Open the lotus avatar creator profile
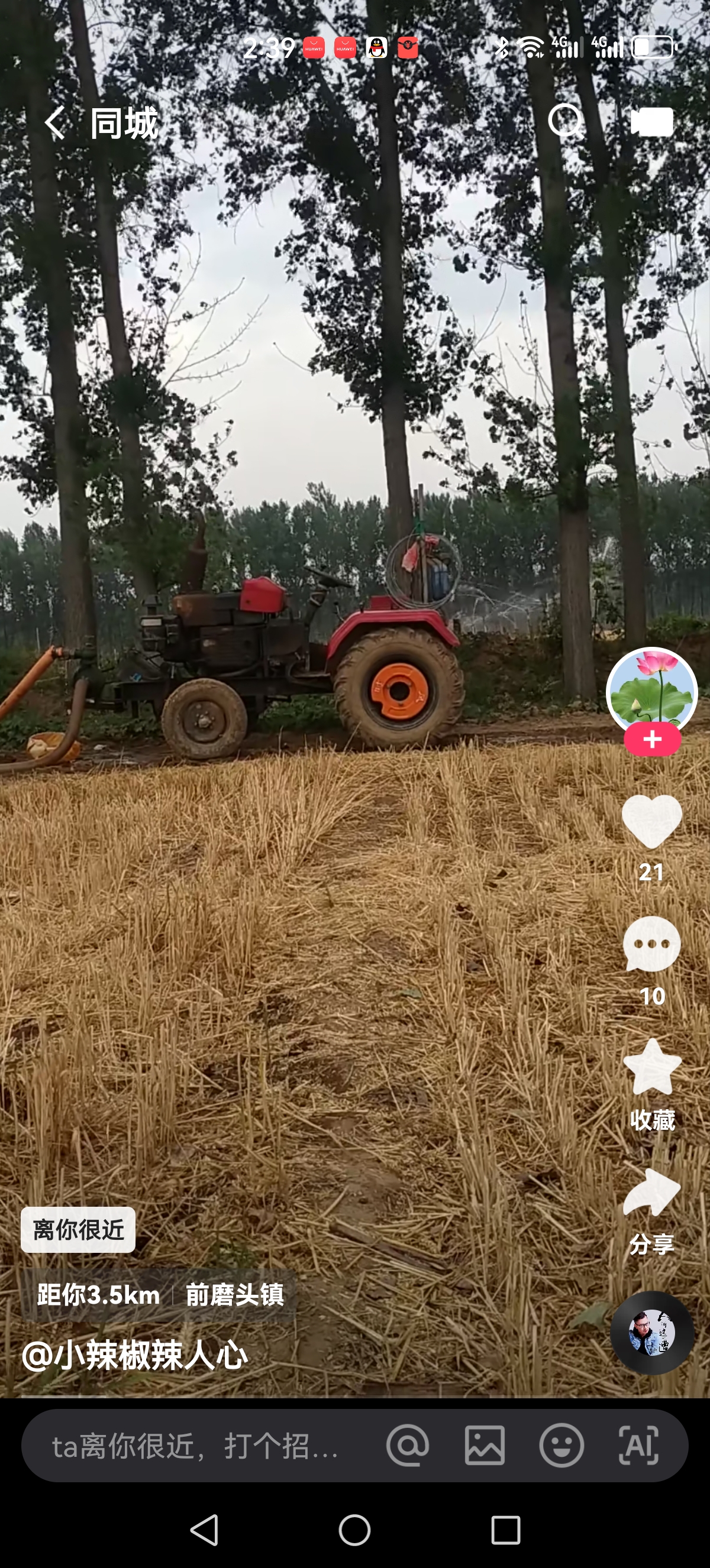This screenshot has width=710, height=1568. 651,691
